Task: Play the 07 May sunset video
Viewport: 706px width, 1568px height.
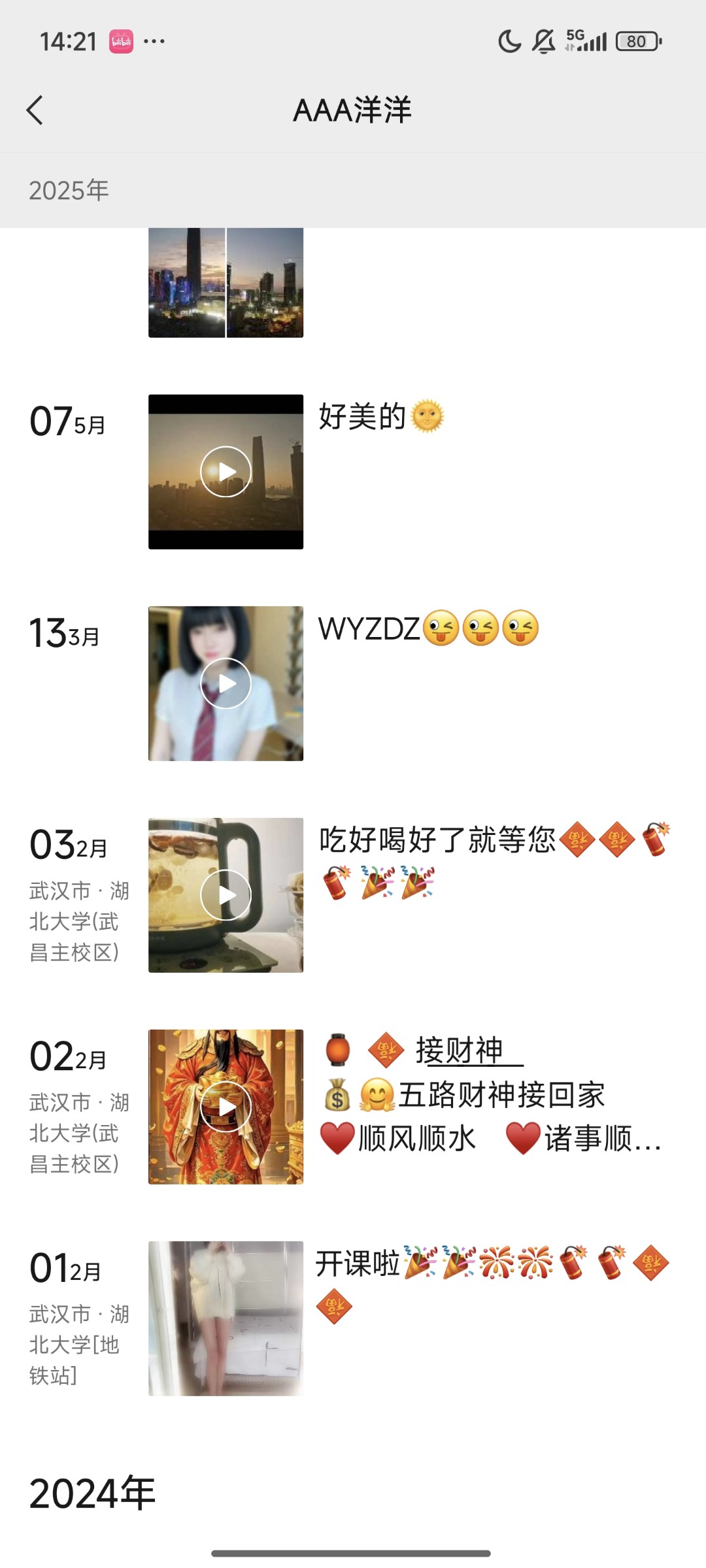Action: click(x=226, y=472)
